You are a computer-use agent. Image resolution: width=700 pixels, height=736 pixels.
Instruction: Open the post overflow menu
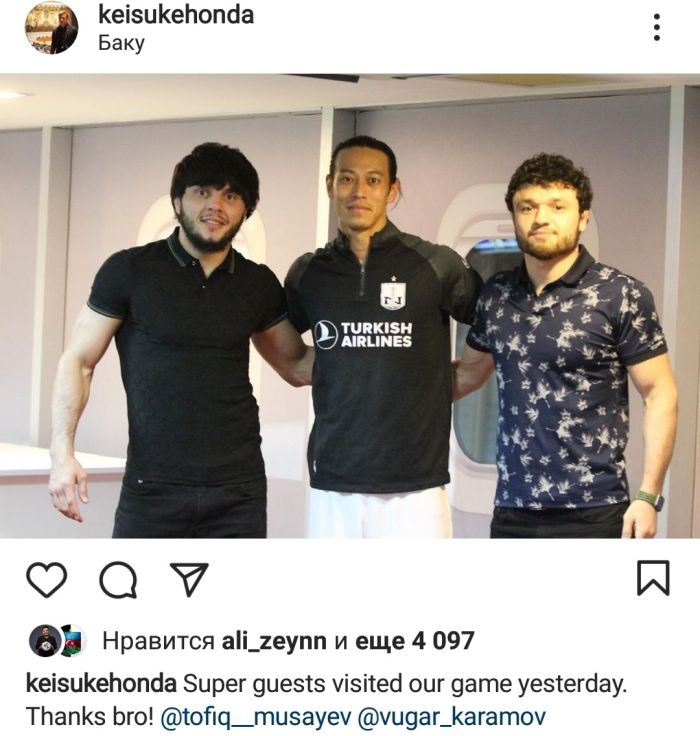point(657,27)
